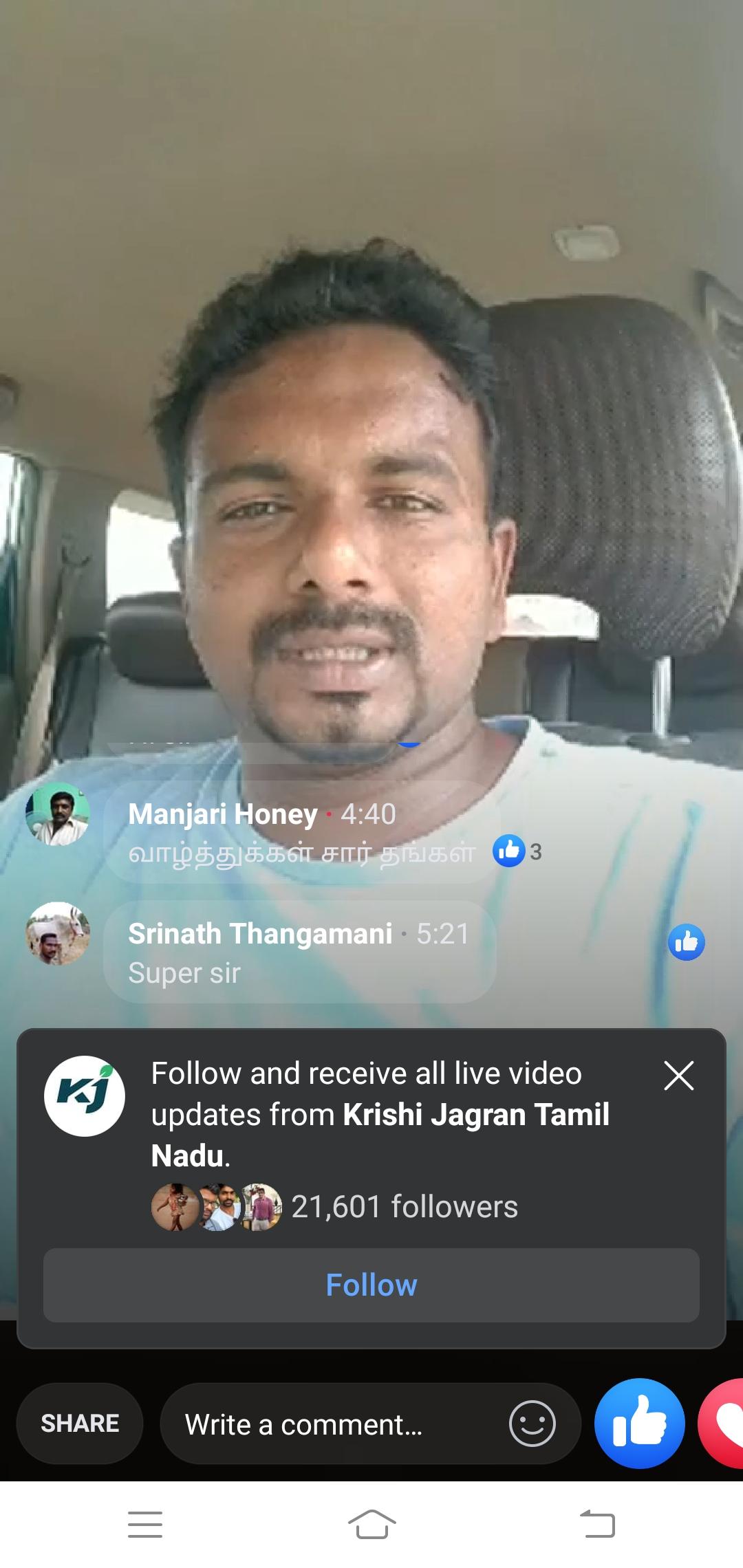Go to the home screen

(371, 1525)
